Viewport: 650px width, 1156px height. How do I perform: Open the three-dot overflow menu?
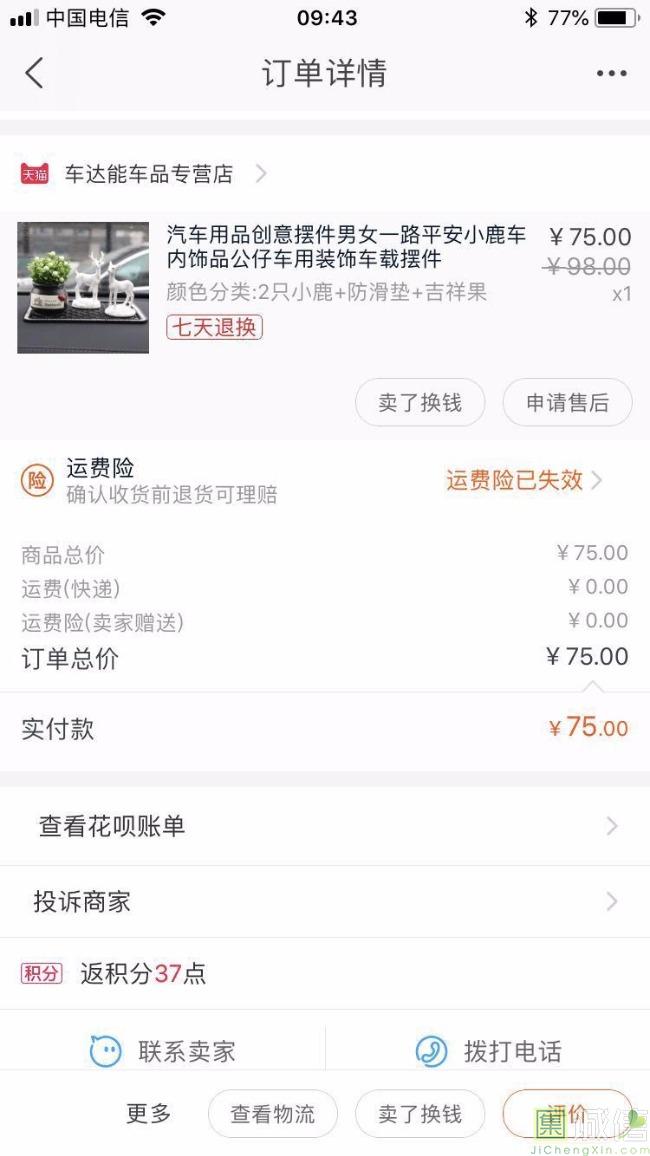click(611, 73)
